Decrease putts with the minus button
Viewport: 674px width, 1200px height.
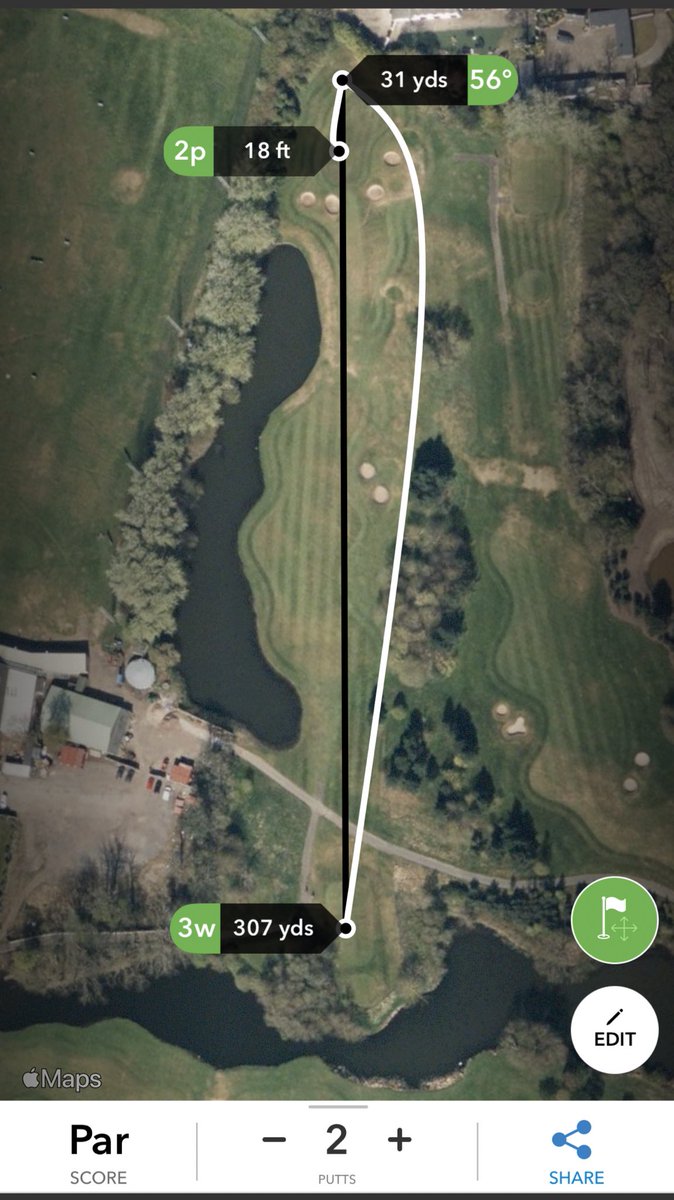(274, 1140)
